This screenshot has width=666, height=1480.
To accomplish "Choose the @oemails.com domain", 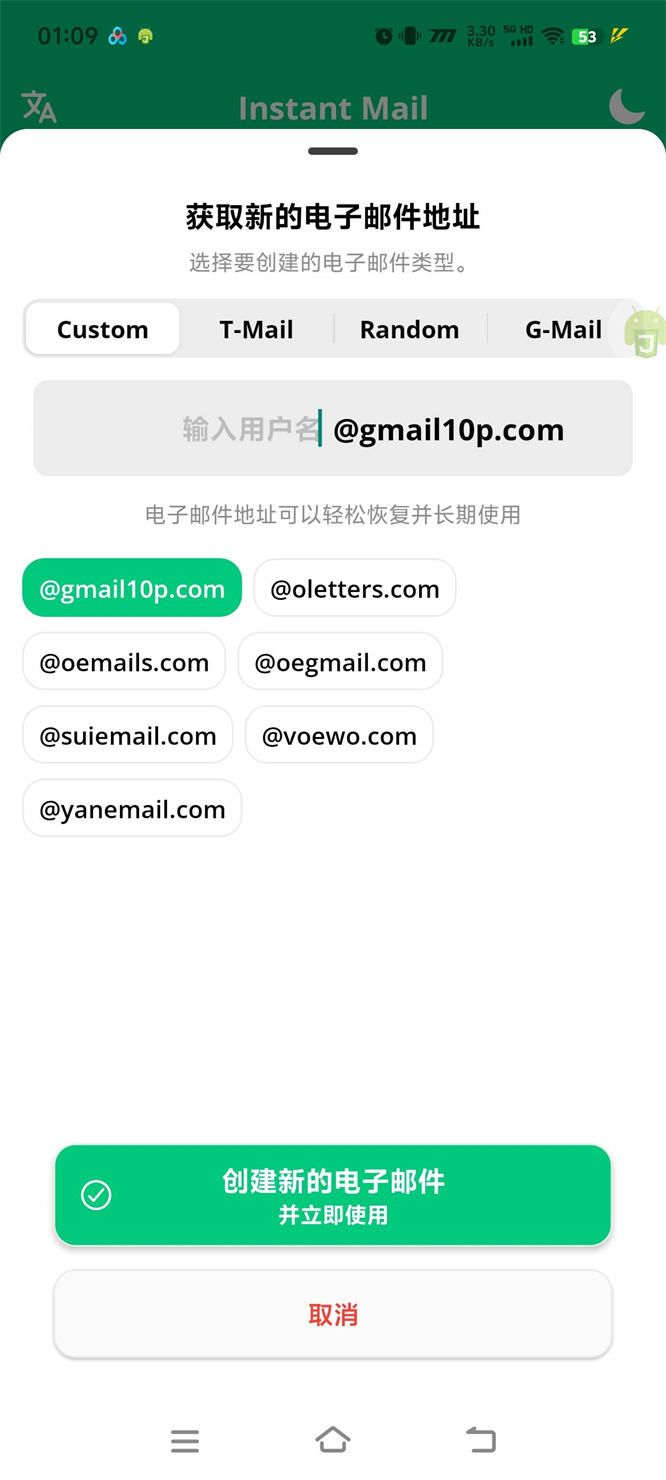I will (124, 661).
